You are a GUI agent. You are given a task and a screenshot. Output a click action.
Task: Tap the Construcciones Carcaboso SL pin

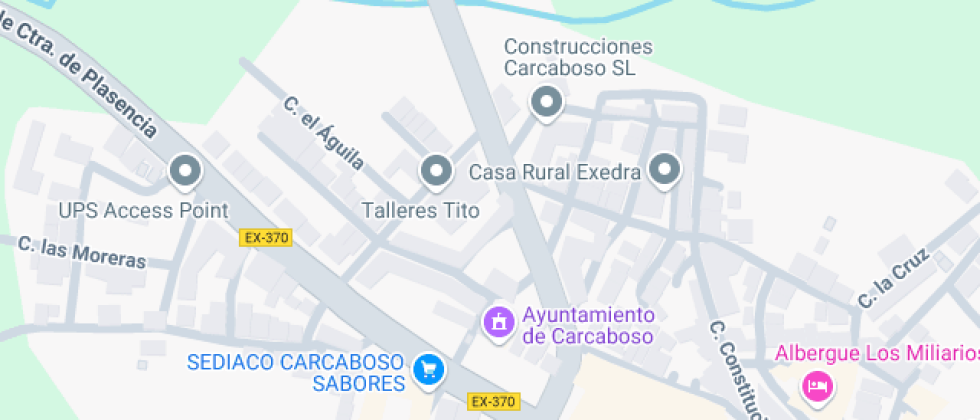pos(545,101)
